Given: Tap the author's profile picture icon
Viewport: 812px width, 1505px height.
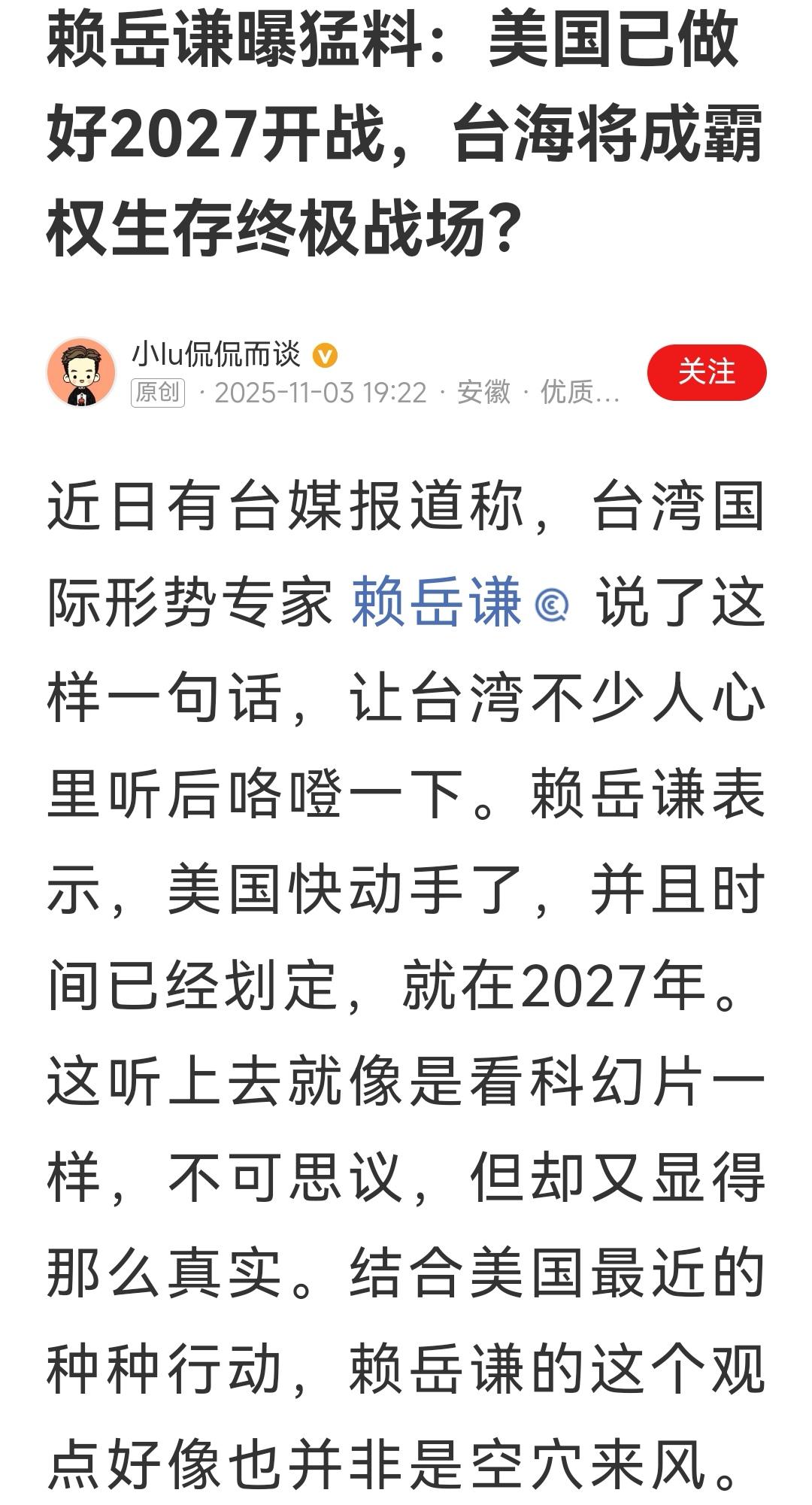Looking at the screenshot, I should [x=83, y=370].
